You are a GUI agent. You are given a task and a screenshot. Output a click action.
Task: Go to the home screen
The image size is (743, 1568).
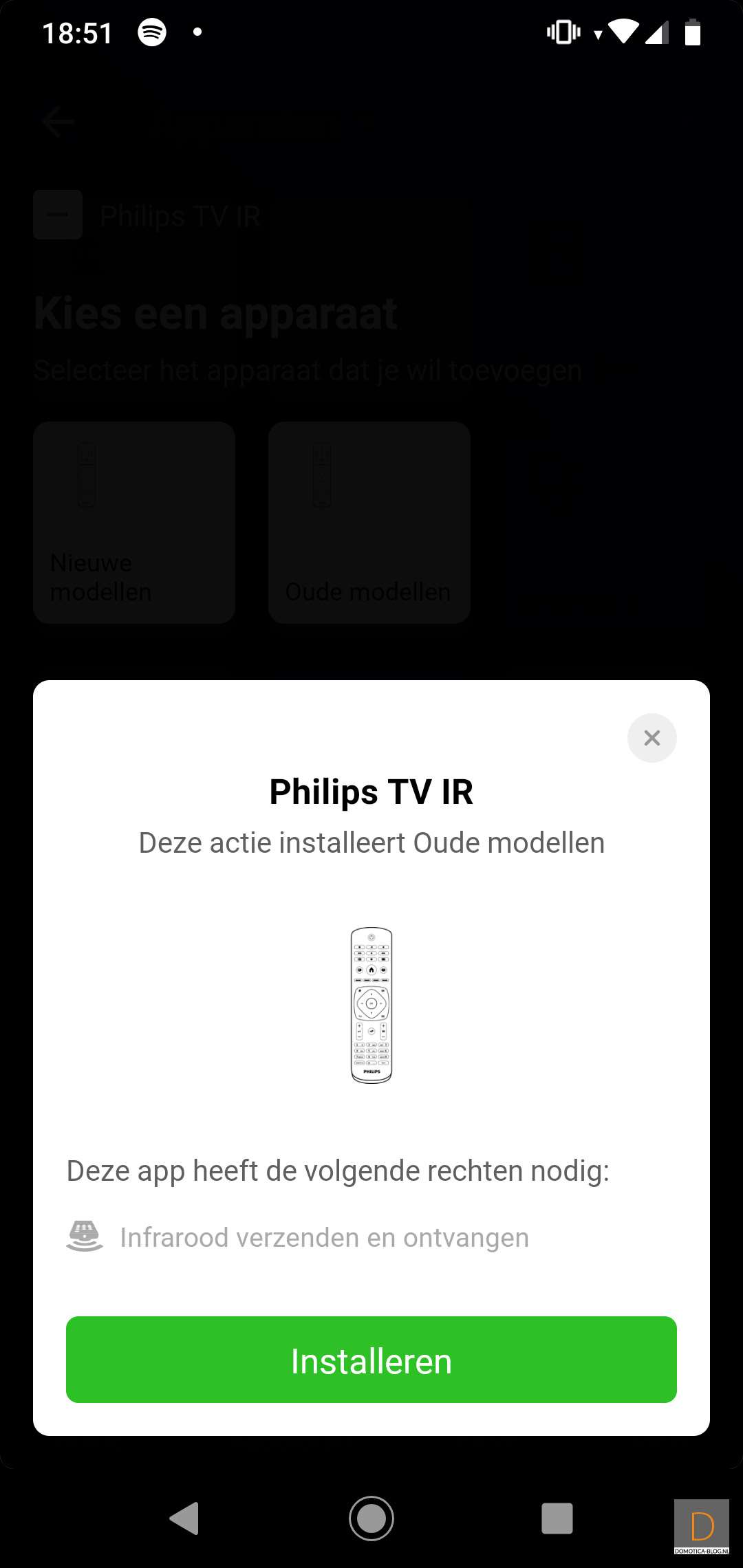(x=371, y=1518)
